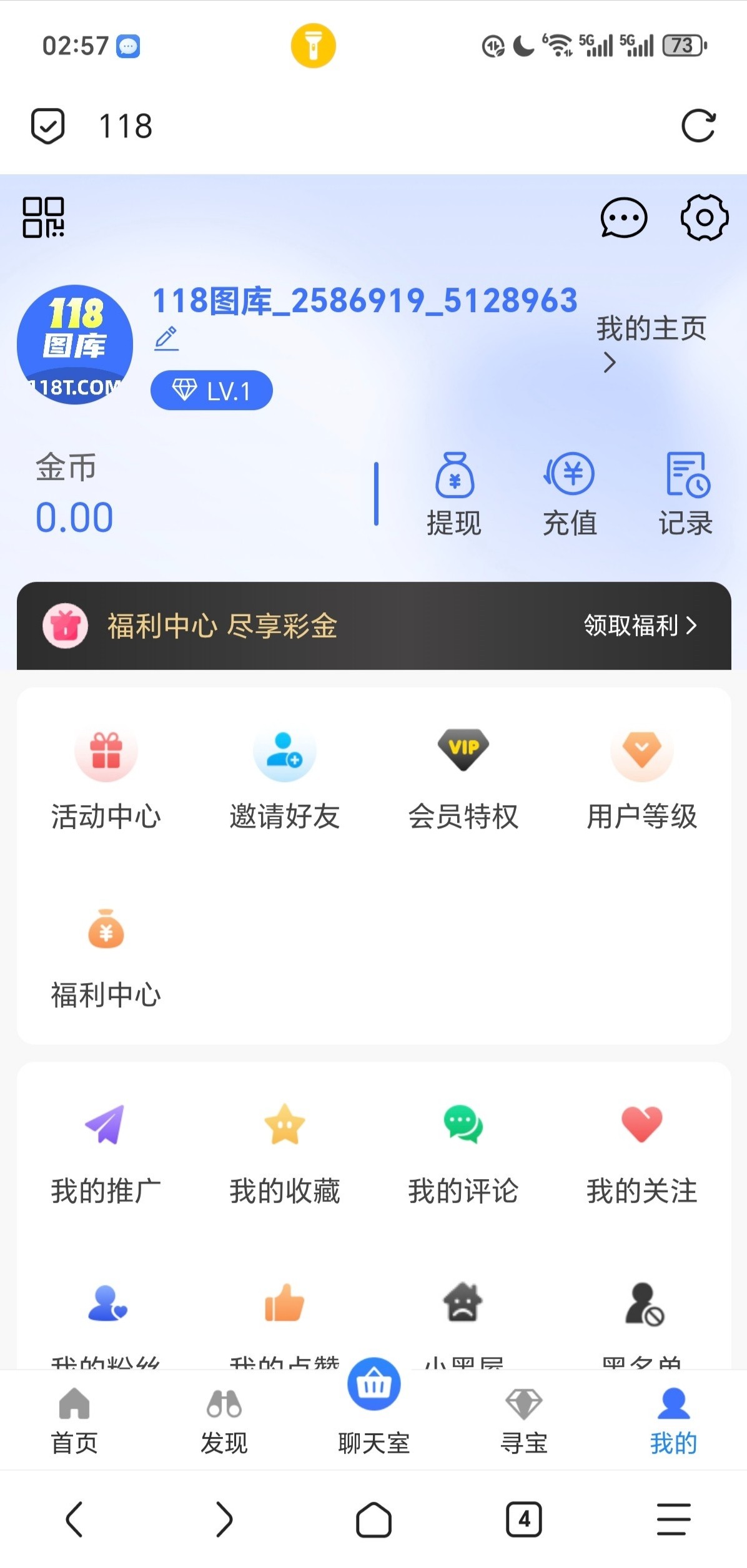View 记录 transaction records
The width and height of the screenshot is (747, 1568).
(x=686, y=494)
